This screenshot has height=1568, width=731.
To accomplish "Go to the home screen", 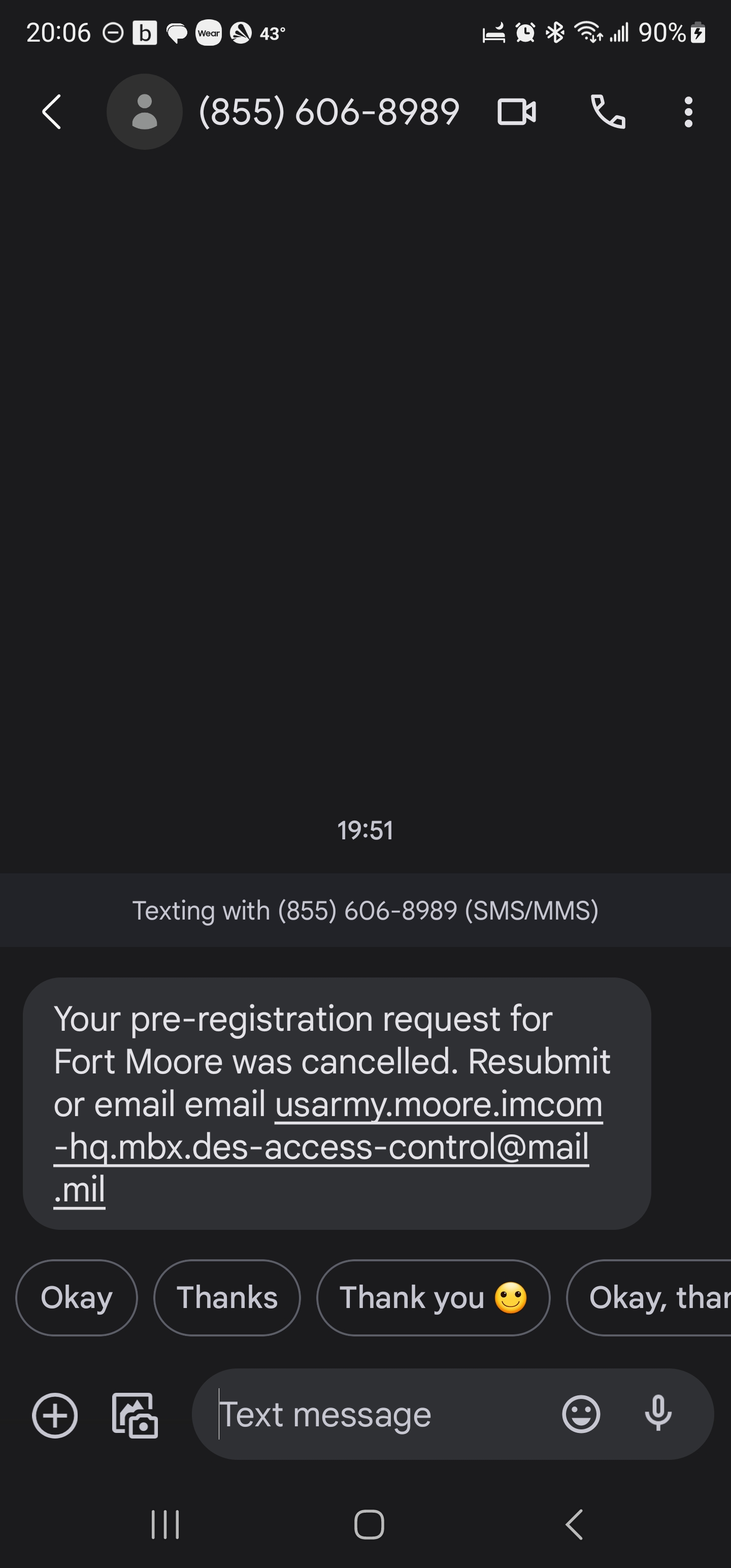I will (369, 1525).
